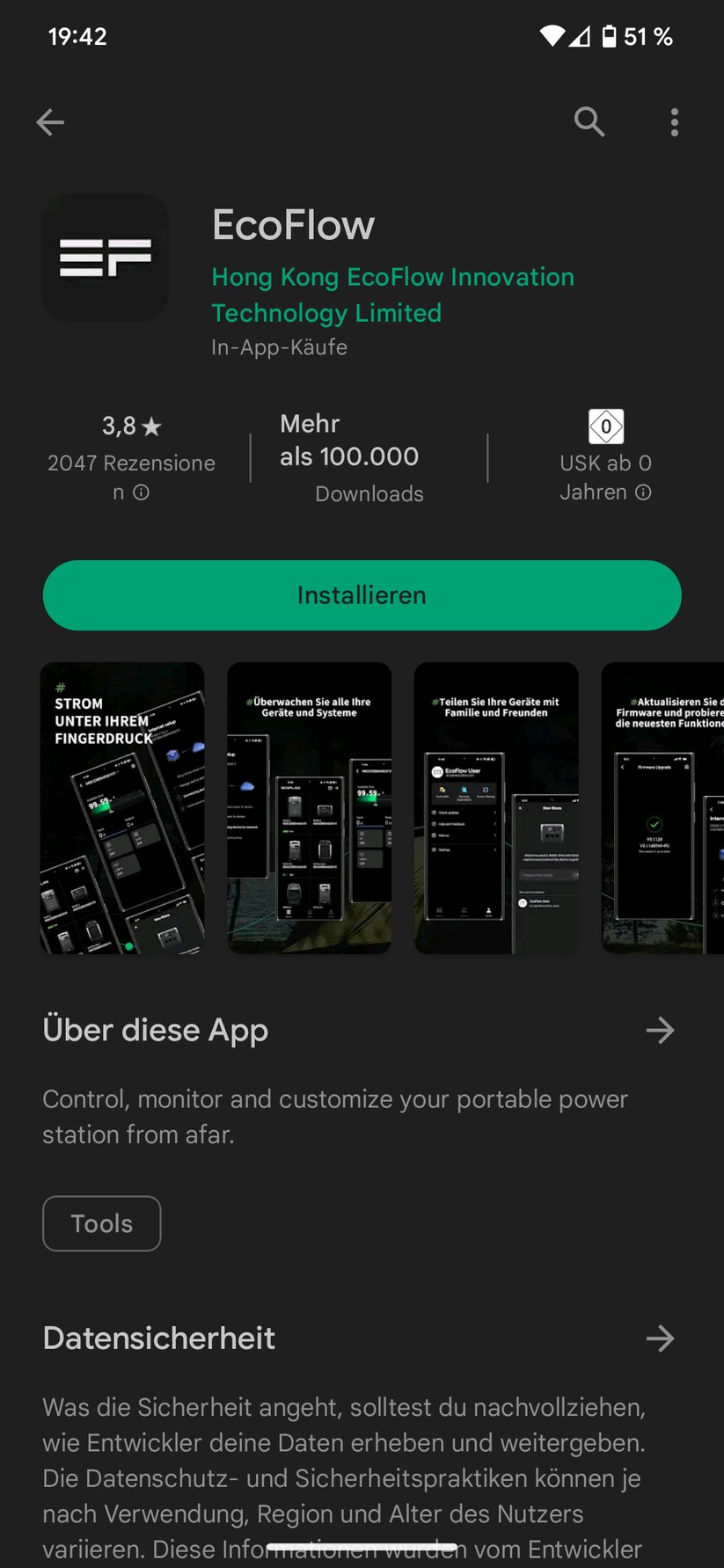724x1568 pixels.
Task: View USK ab 0 Jahren rating info
Action: tap(643, 492)
